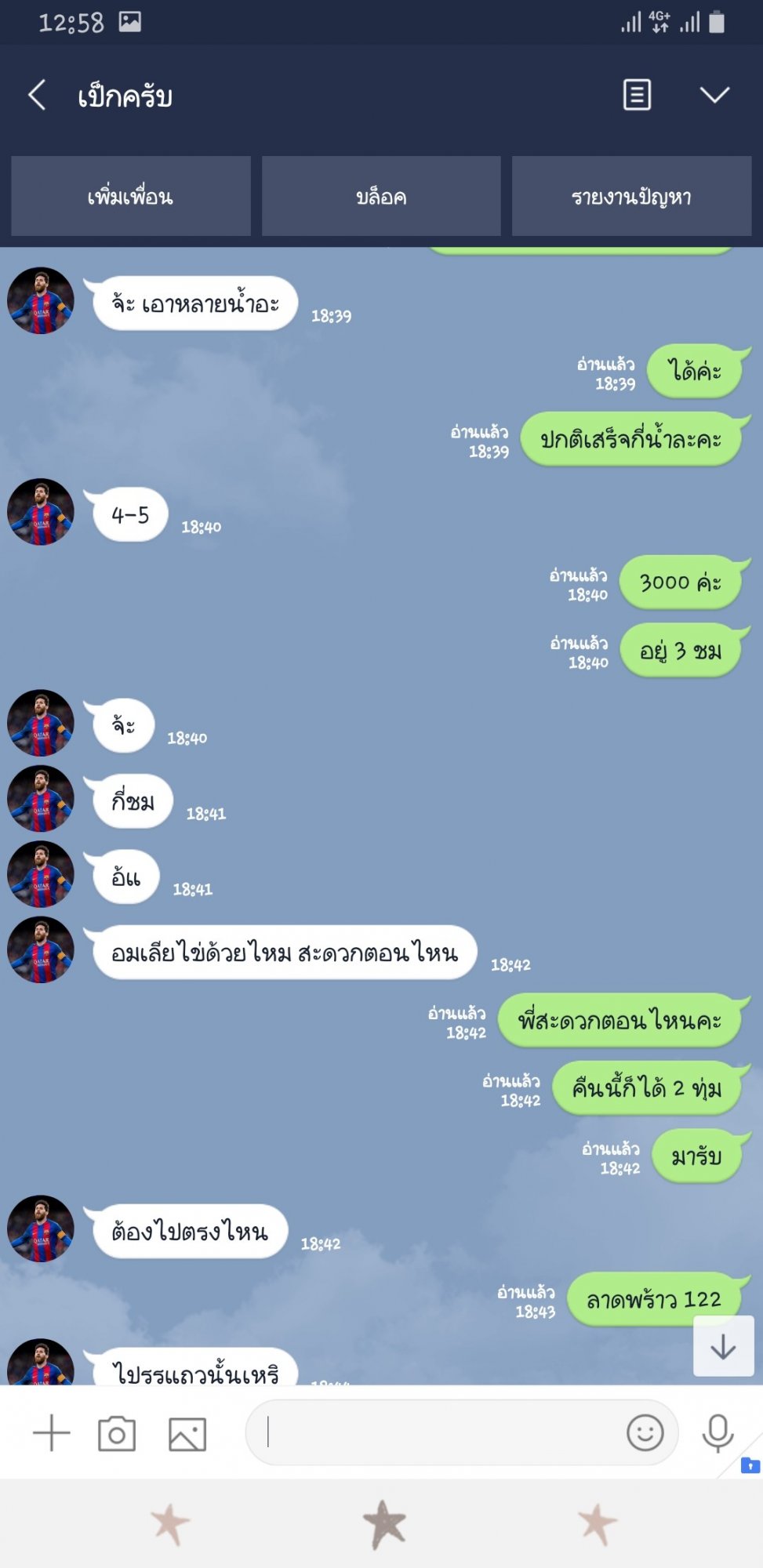Viewport: 763px width, 1568px height.
Task: Tap รายงานปัญหา to report
Action: [631, 196]
